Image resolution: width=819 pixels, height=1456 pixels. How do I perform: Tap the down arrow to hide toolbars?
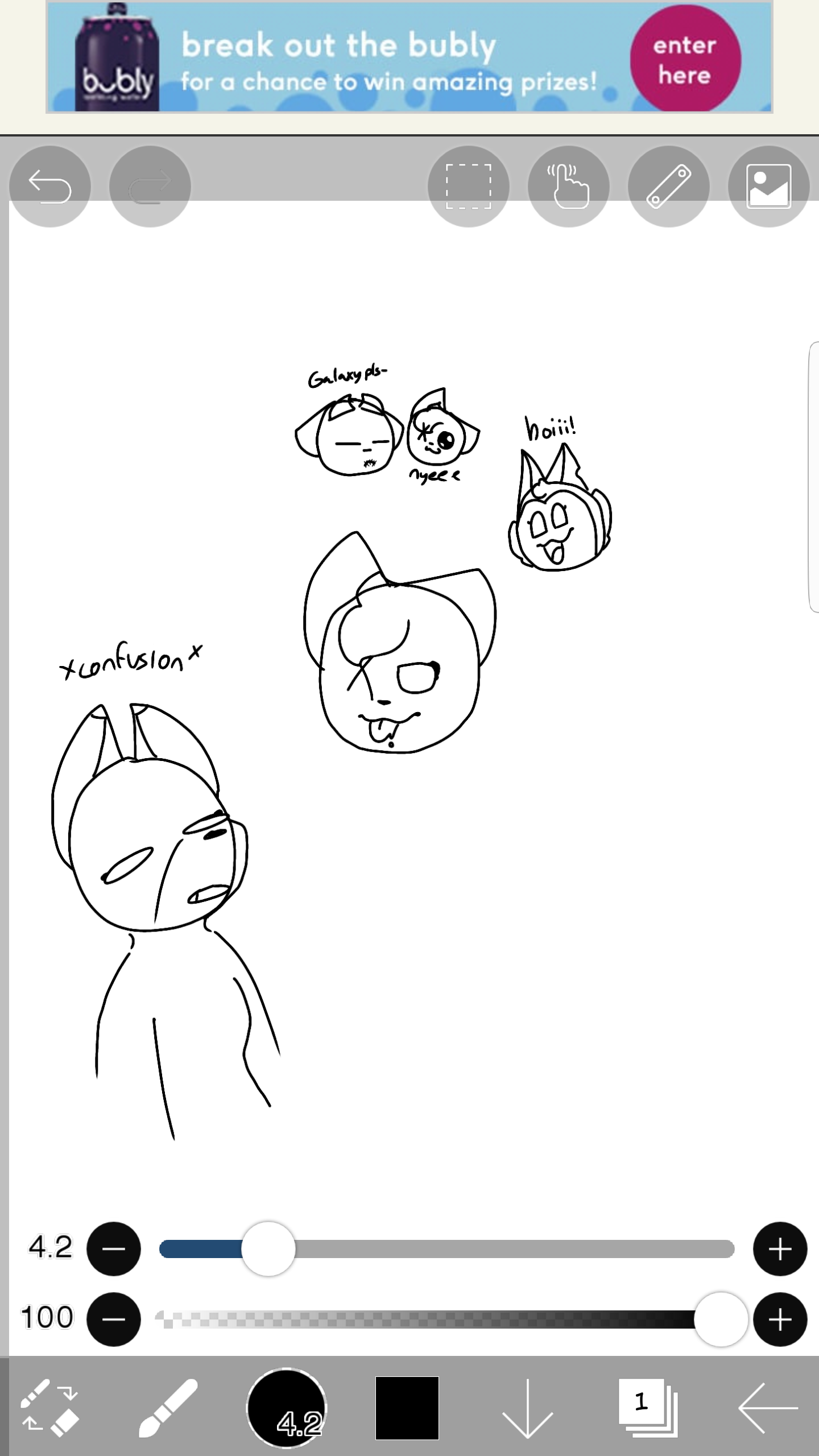point(528,1408)
